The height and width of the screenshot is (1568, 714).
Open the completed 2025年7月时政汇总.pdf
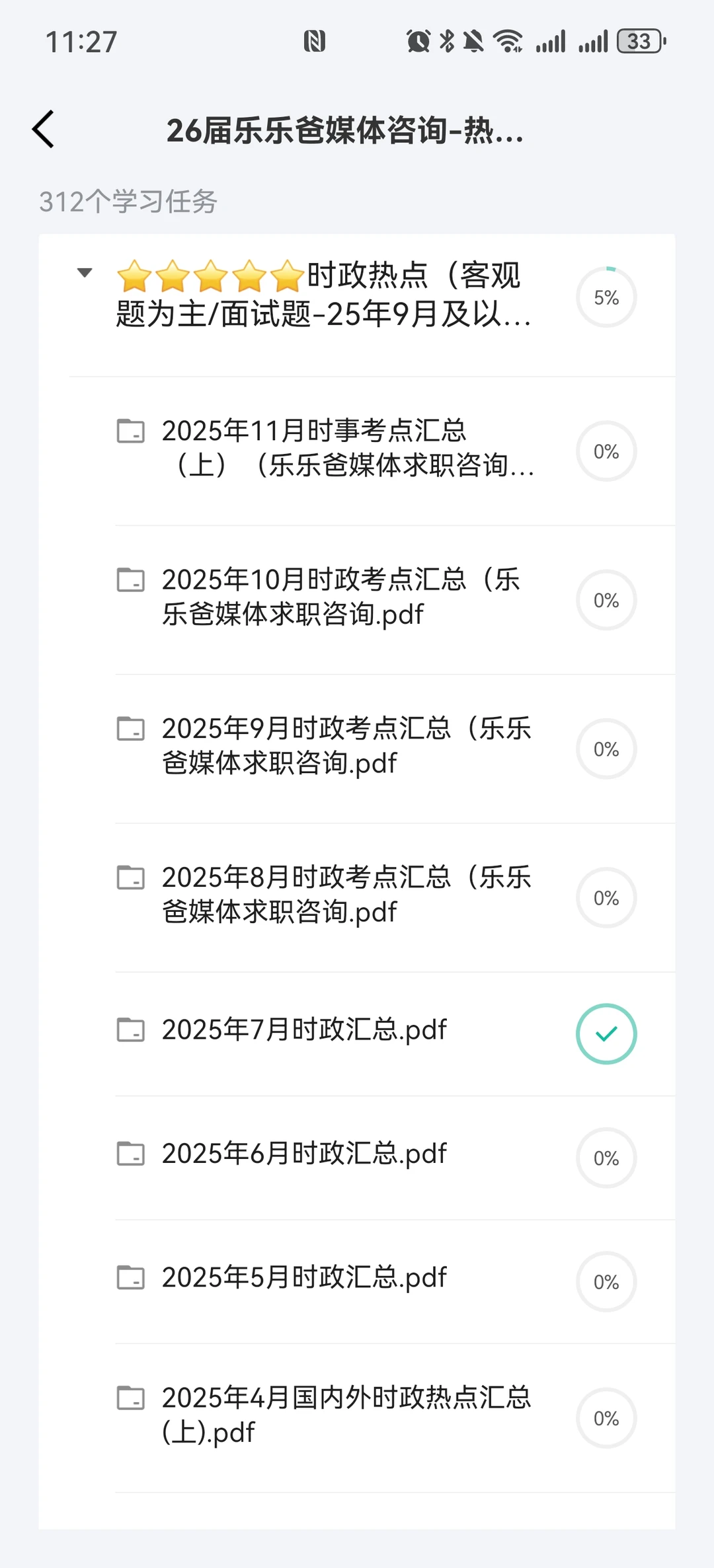395,1034
